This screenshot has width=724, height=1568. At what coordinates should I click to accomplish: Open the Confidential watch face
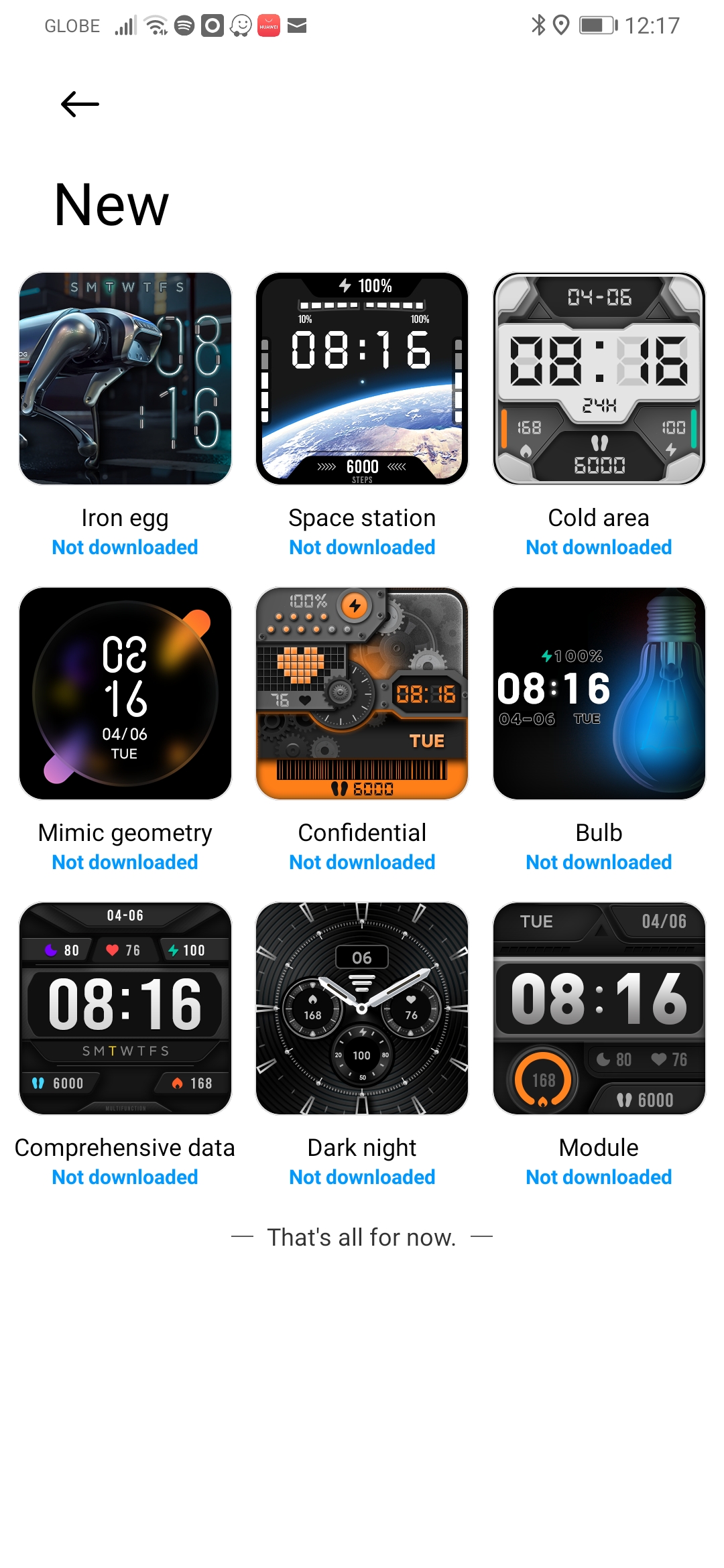tap(362, 693)
